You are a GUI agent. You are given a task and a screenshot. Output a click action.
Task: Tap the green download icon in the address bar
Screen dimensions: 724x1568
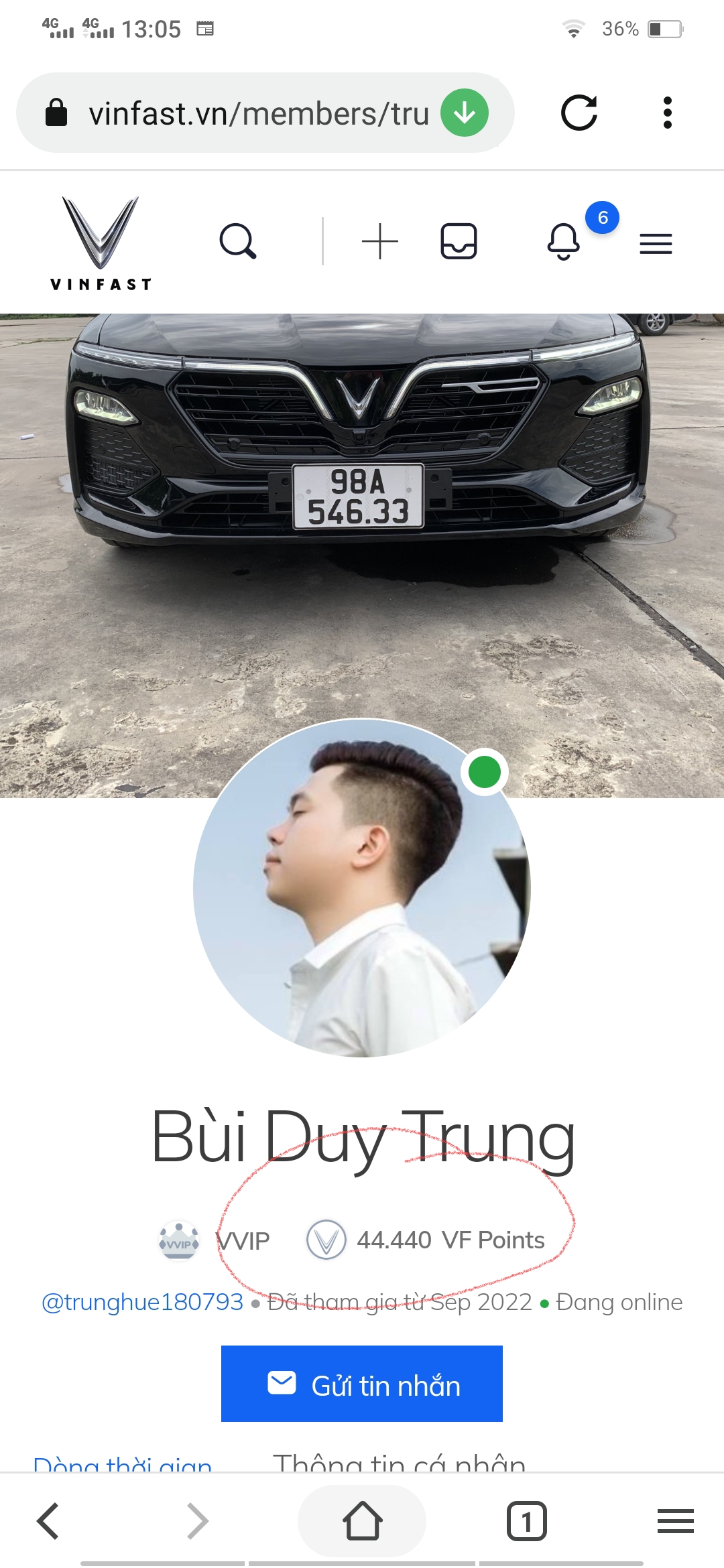(x=464, y=113)
